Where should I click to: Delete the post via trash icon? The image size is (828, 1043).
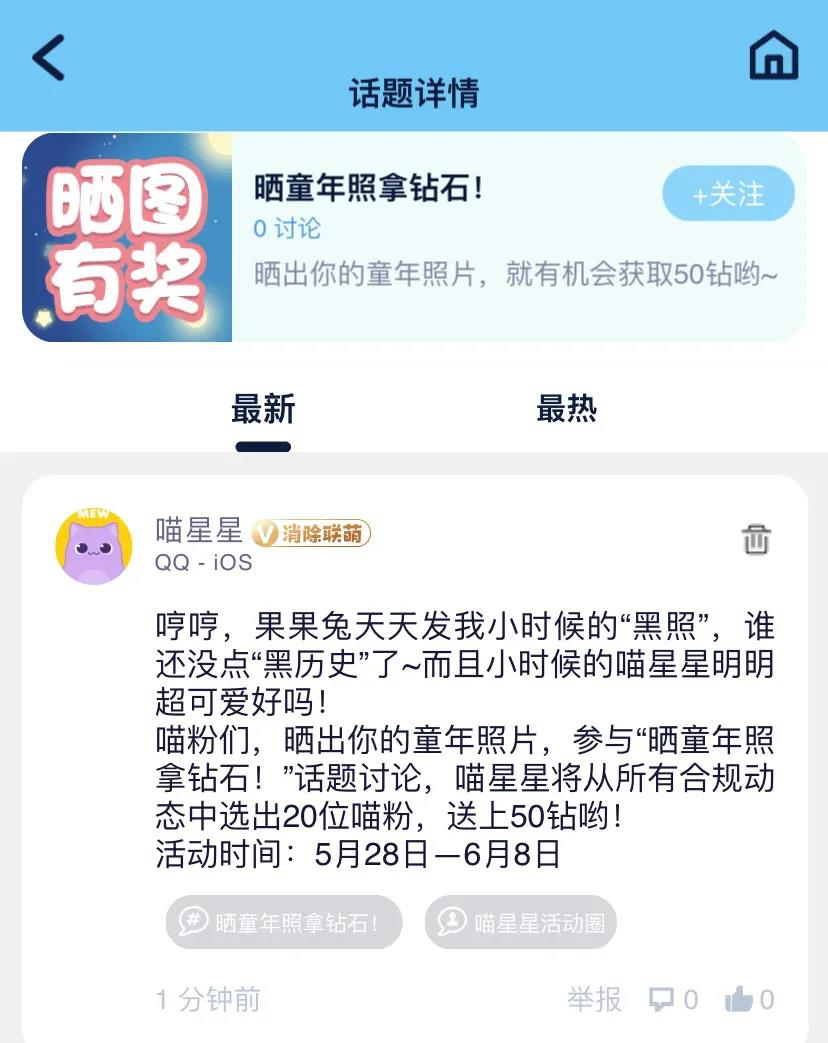pos(756,538)
